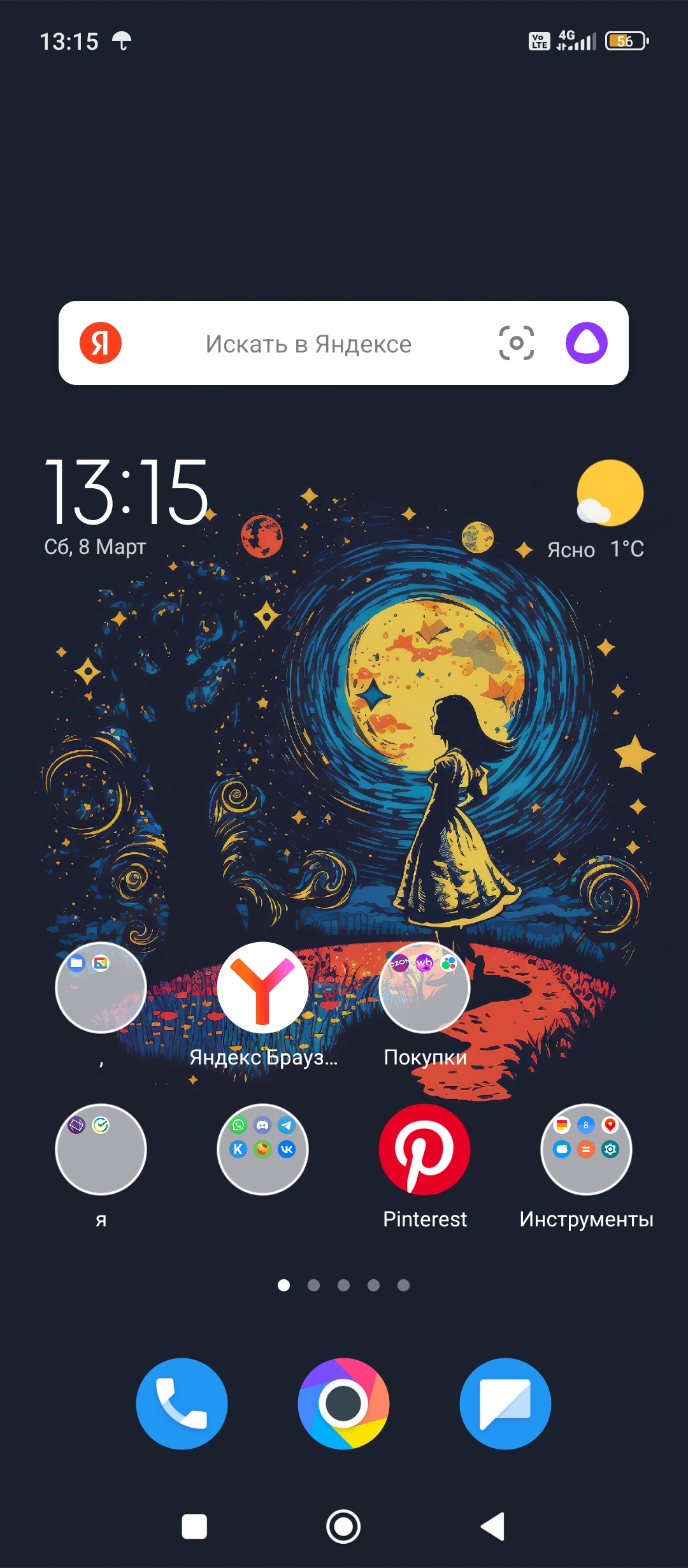Tap the red Yandex logo in the widget
This screenshot has width=688, height=1568.
(101, 343)
